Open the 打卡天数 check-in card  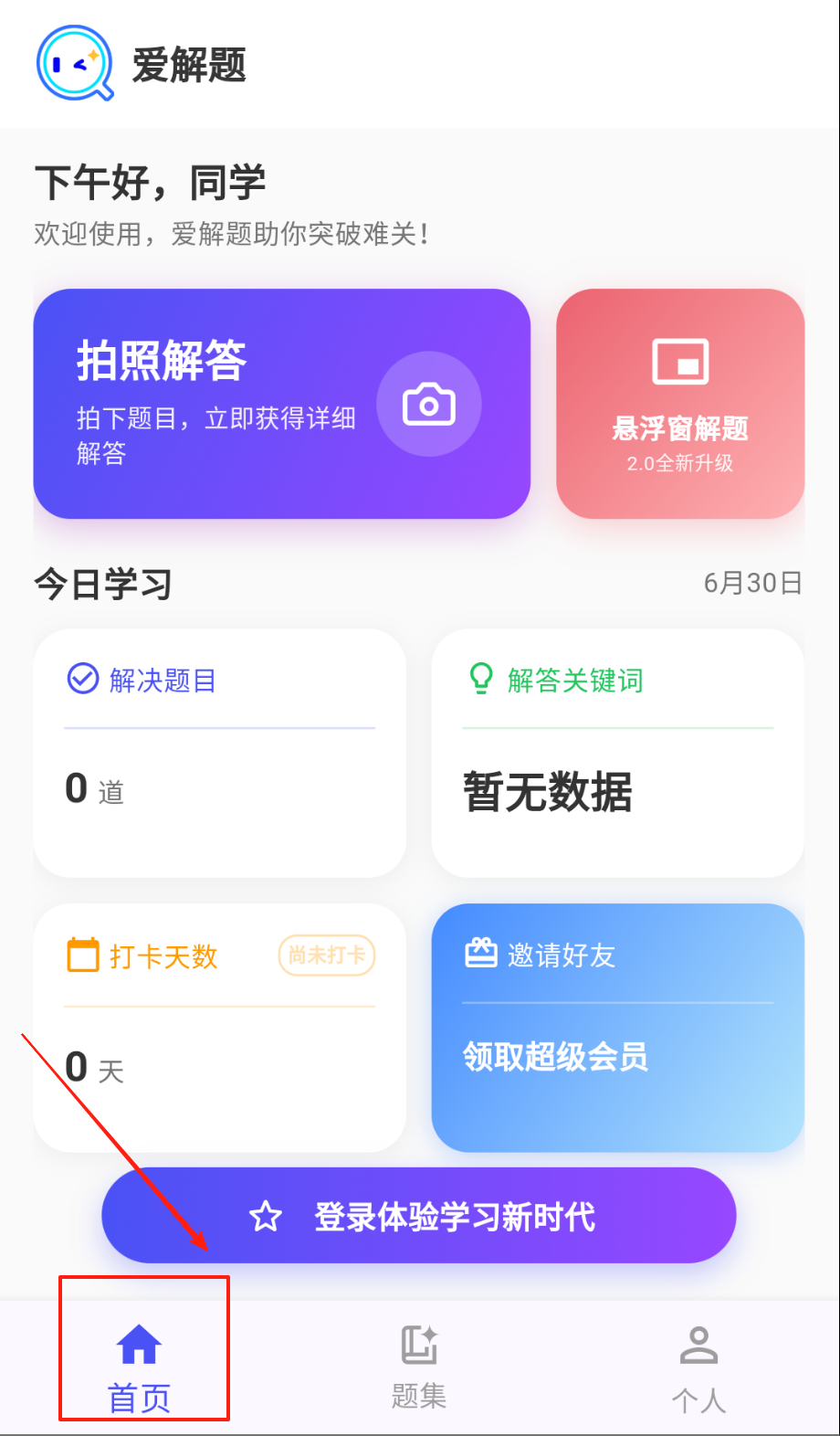pos(219,1027)
